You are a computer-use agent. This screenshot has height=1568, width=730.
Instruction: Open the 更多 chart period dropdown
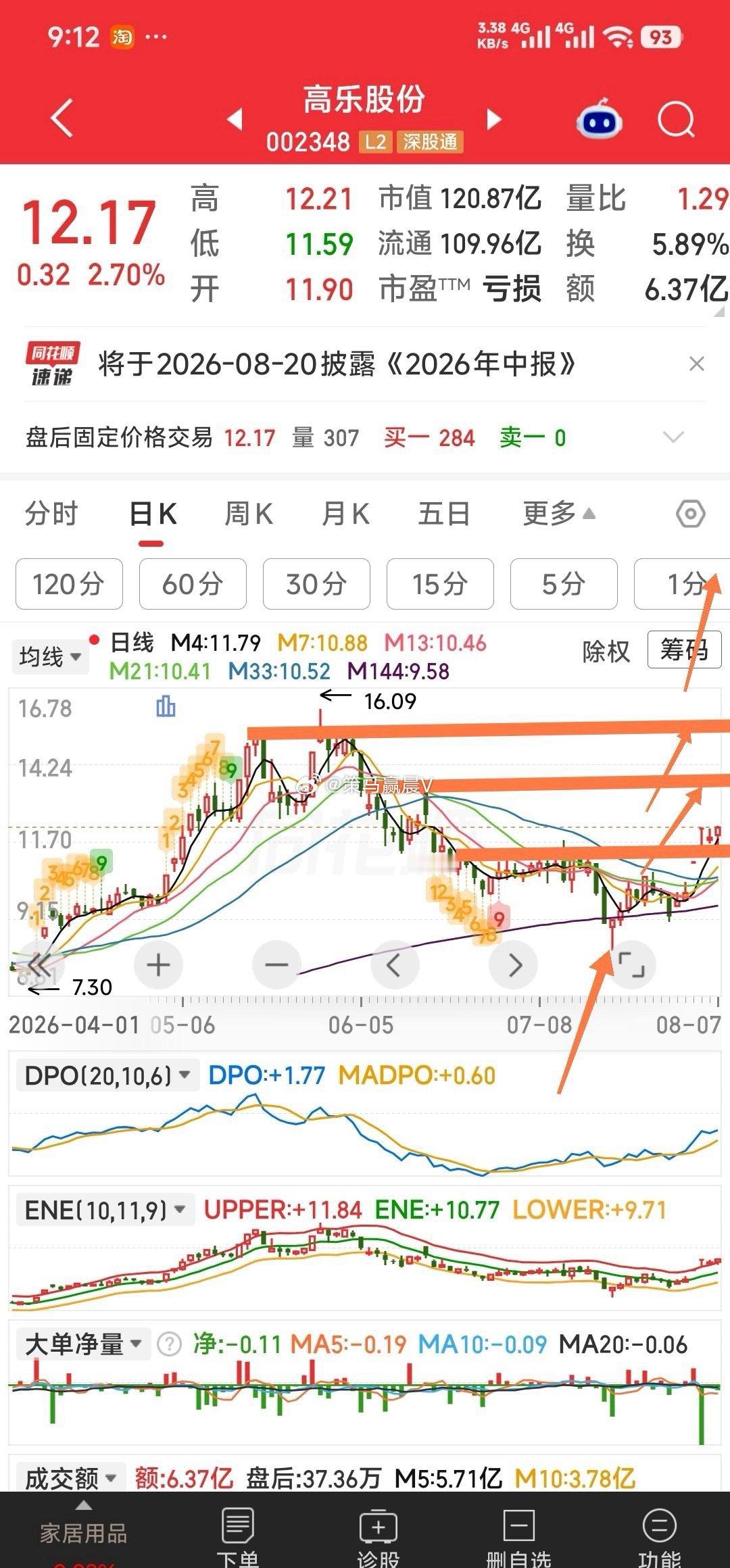pos(559,514)
